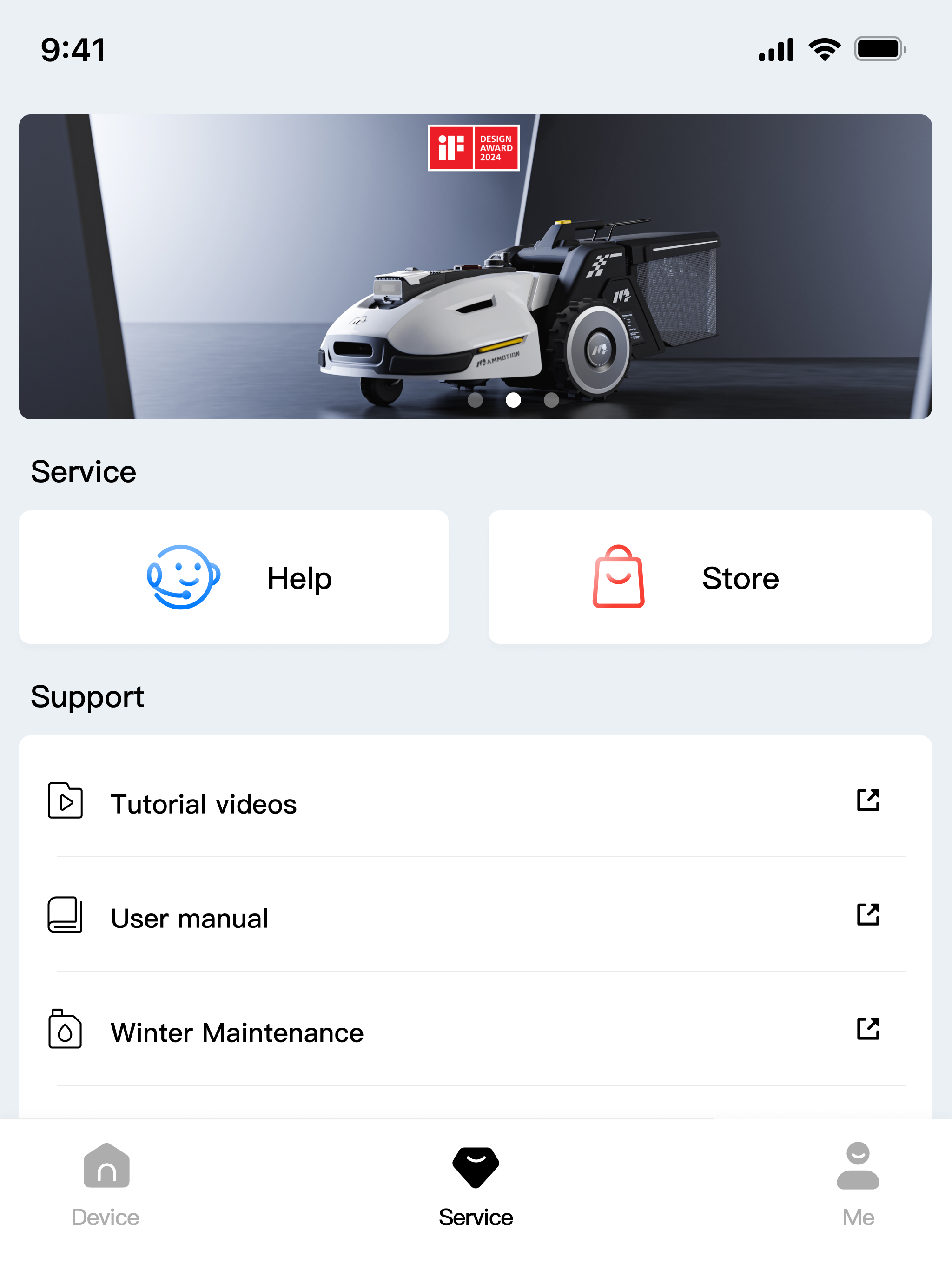Click the Winter Maintenance oil can icon
This screenshot has width=952, height=1270.
click(65, 1031)
